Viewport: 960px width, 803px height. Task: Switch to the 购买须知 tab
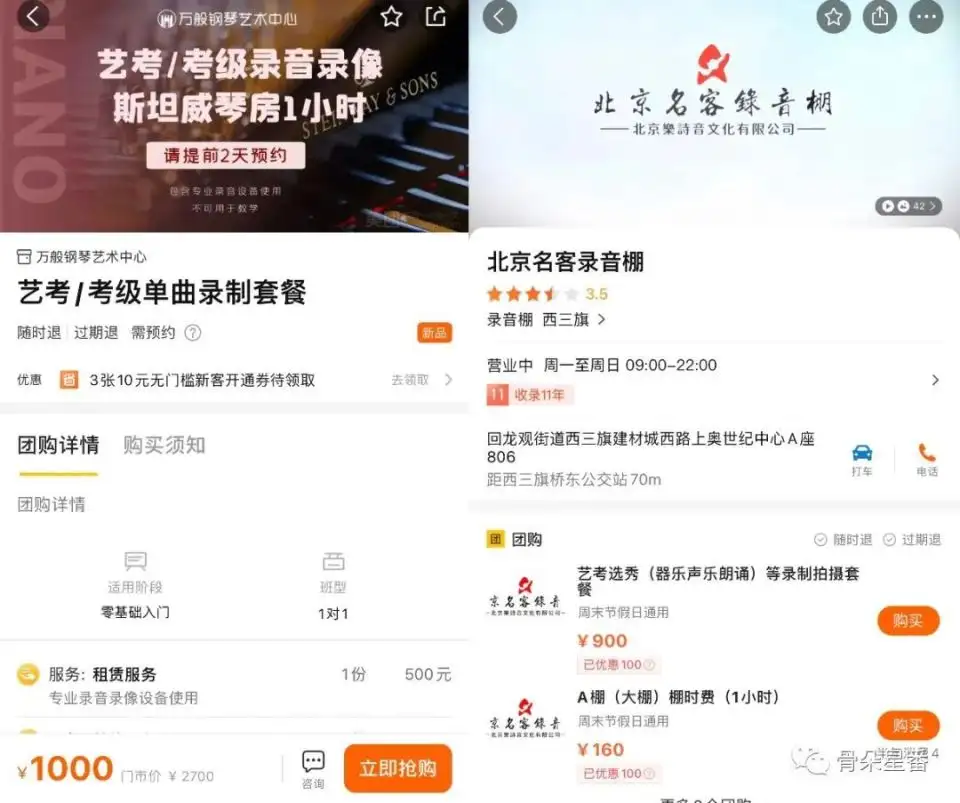(164, 445)
